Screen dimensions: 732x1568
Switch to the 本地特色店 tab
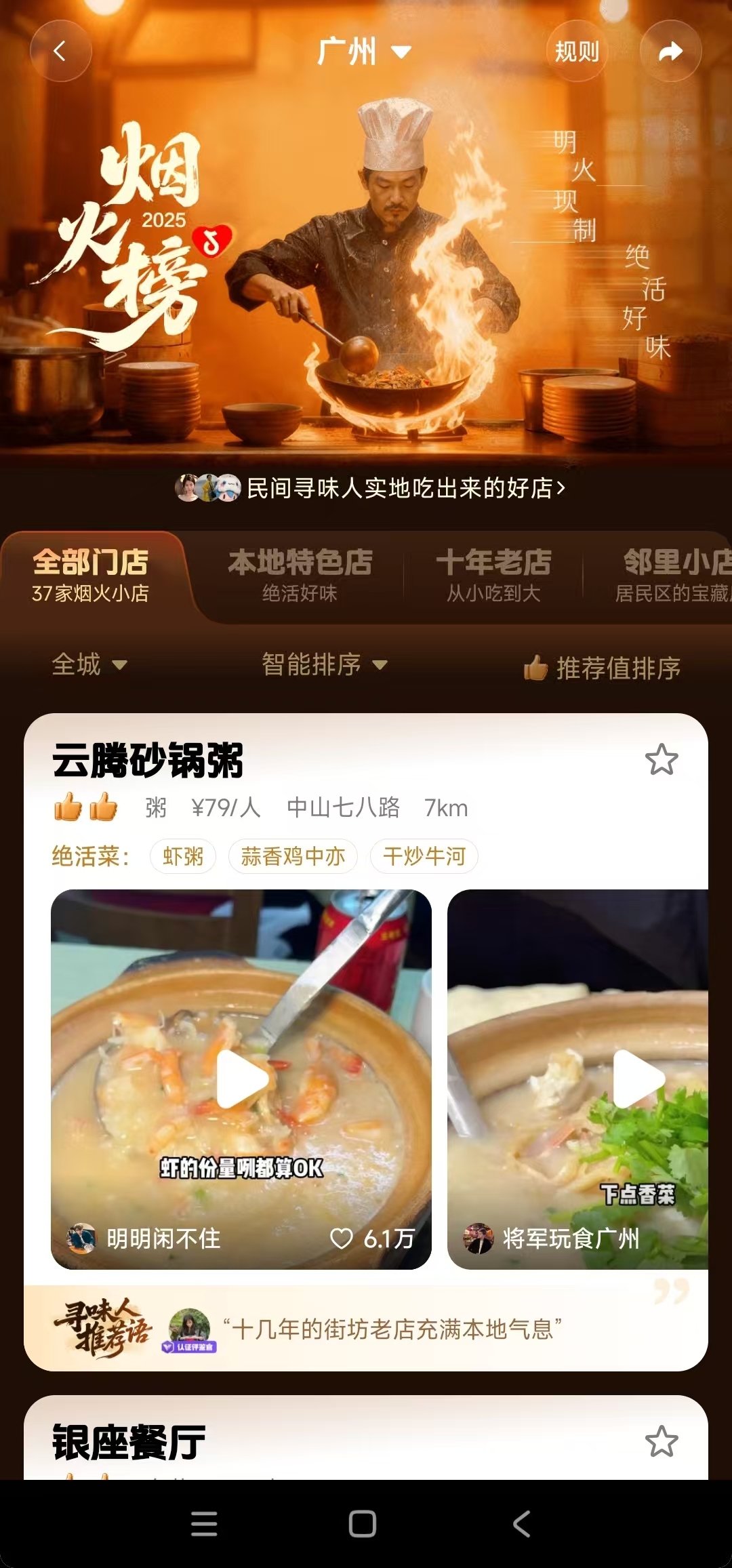click(300, 575)
